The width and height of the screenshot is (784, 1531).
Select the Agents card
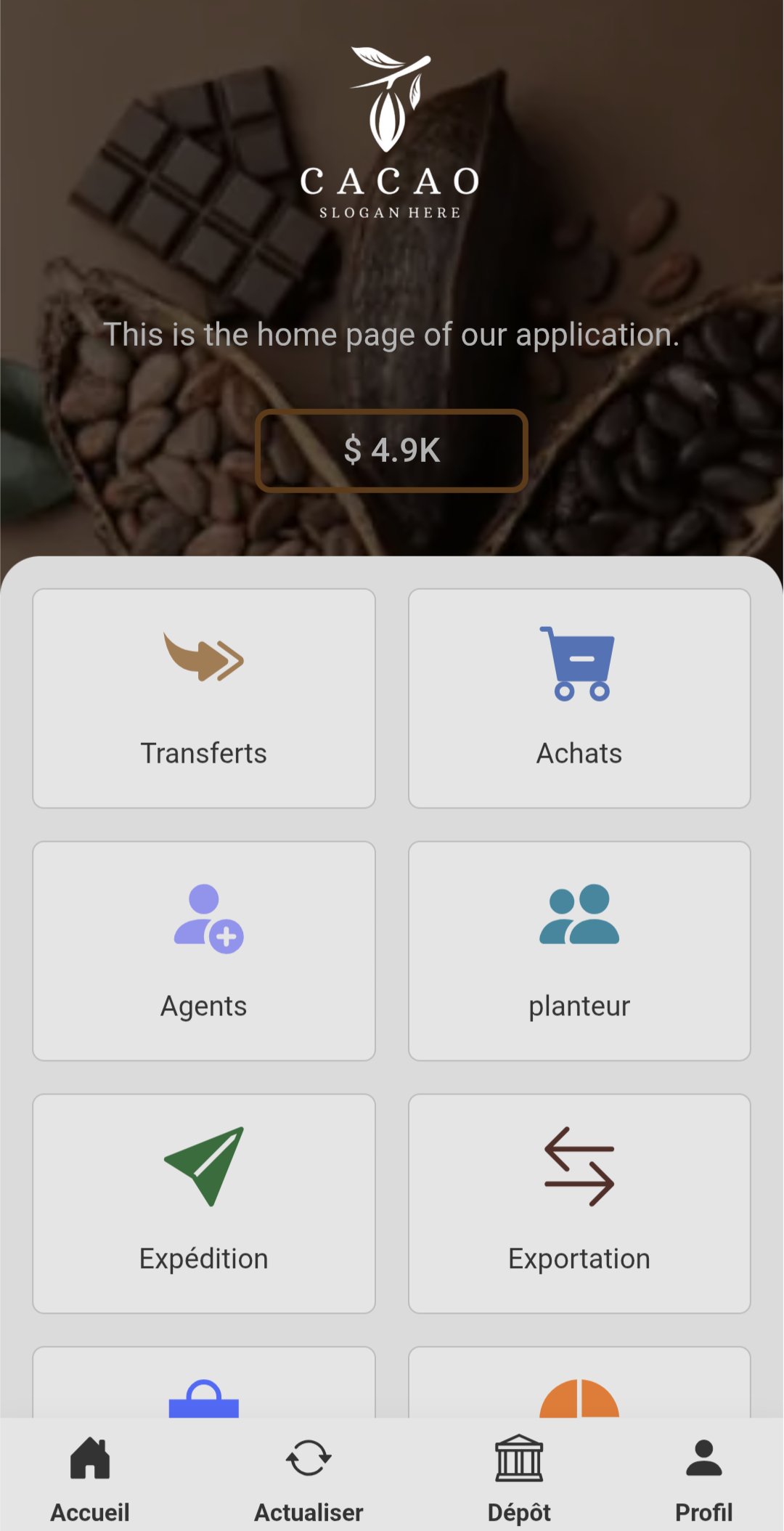[204, 951]
